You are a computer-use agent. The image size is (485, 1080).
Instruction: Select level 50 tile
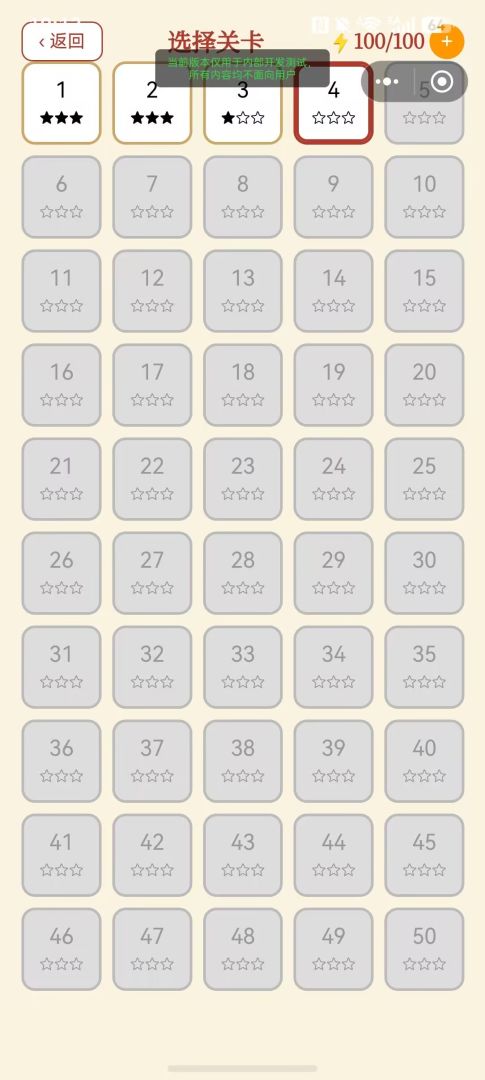pos(424,949)
